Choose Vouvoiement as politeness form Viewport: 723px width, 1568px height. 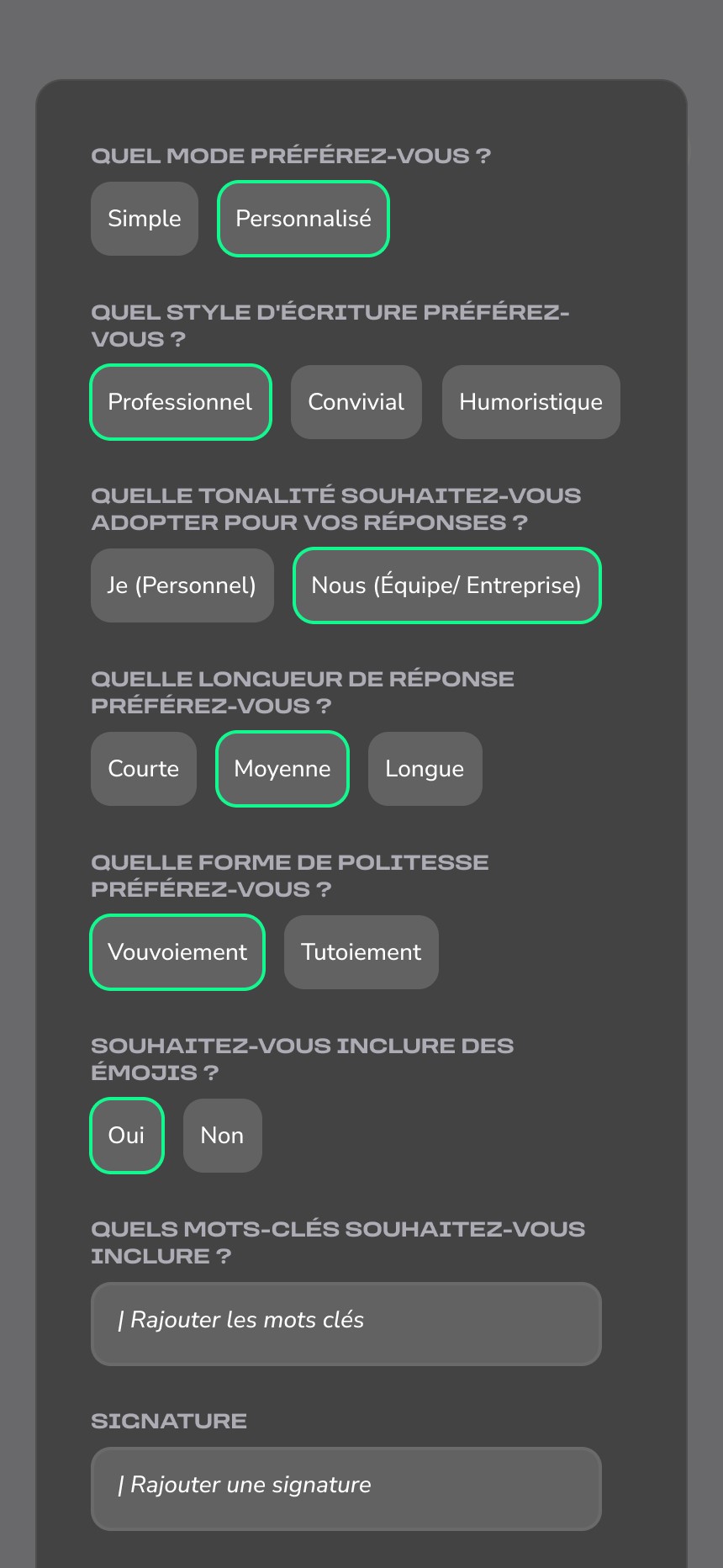pos(177,952)
